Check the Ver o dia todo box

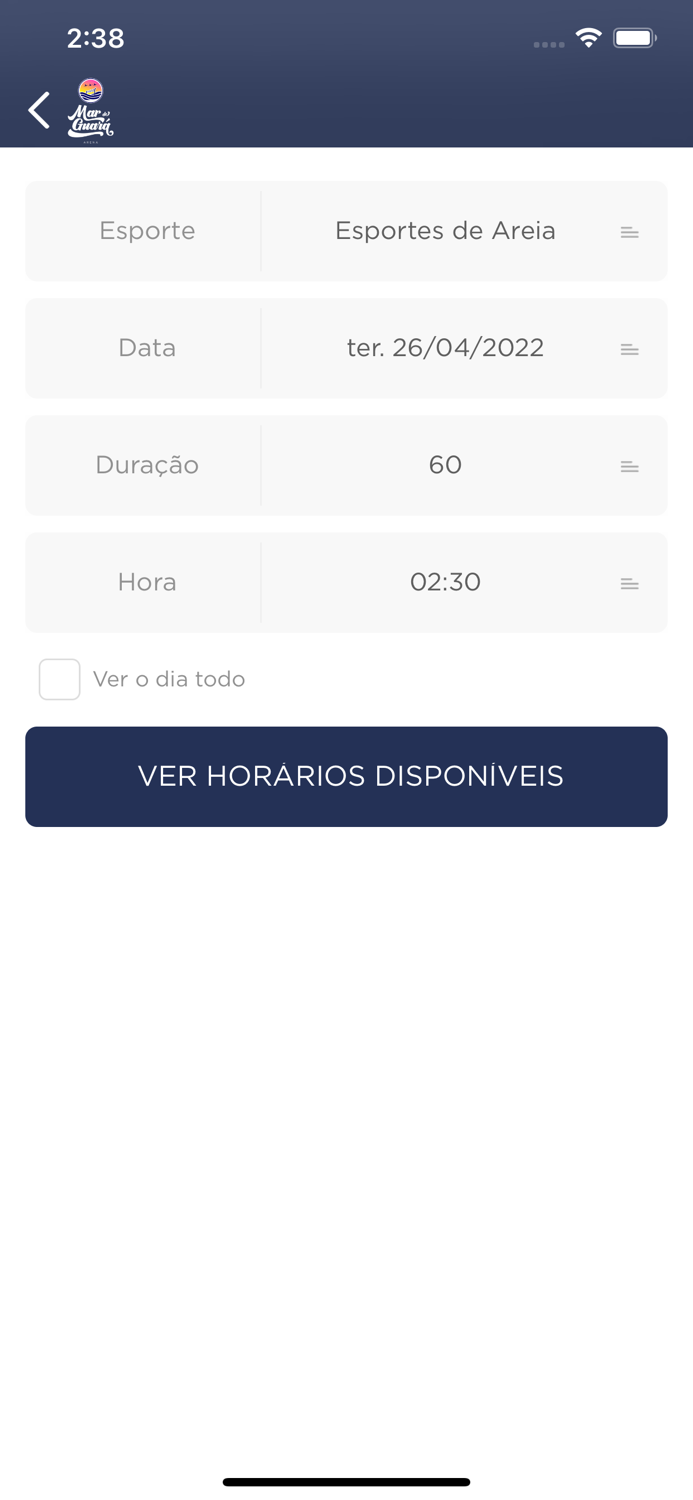[x=60, y=680]
